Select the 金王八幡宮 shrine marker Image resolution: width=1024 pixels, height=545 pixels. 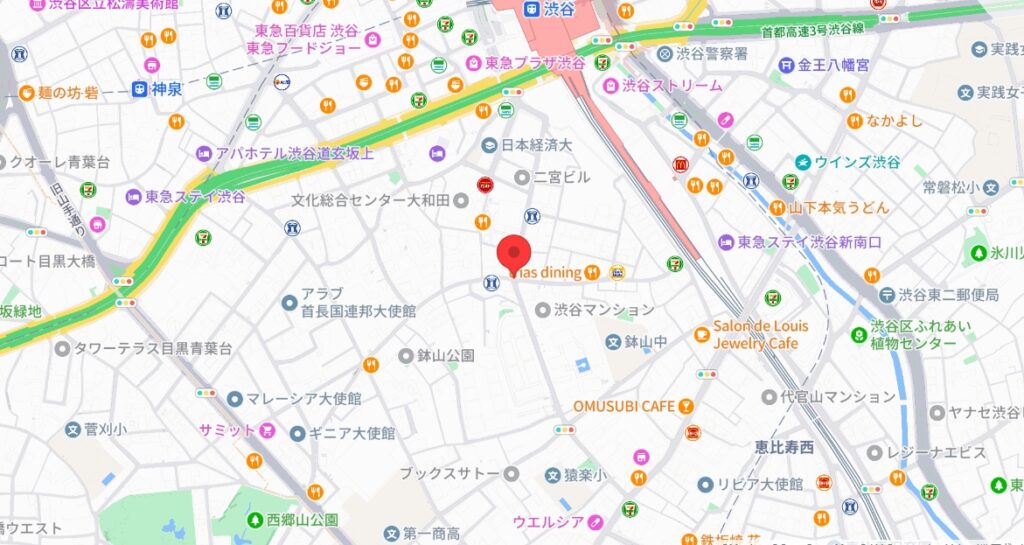(x=784, y=65)
